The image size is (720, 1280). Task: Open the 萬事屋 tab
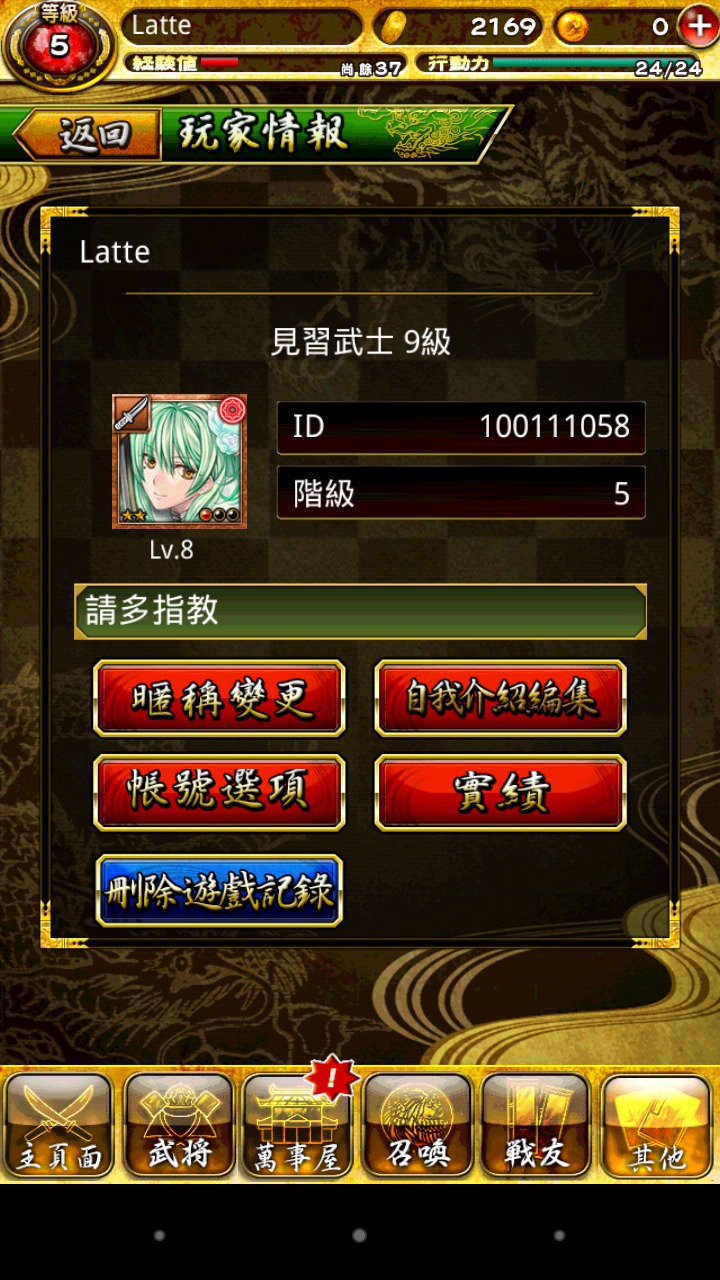tap(297, 1125)
